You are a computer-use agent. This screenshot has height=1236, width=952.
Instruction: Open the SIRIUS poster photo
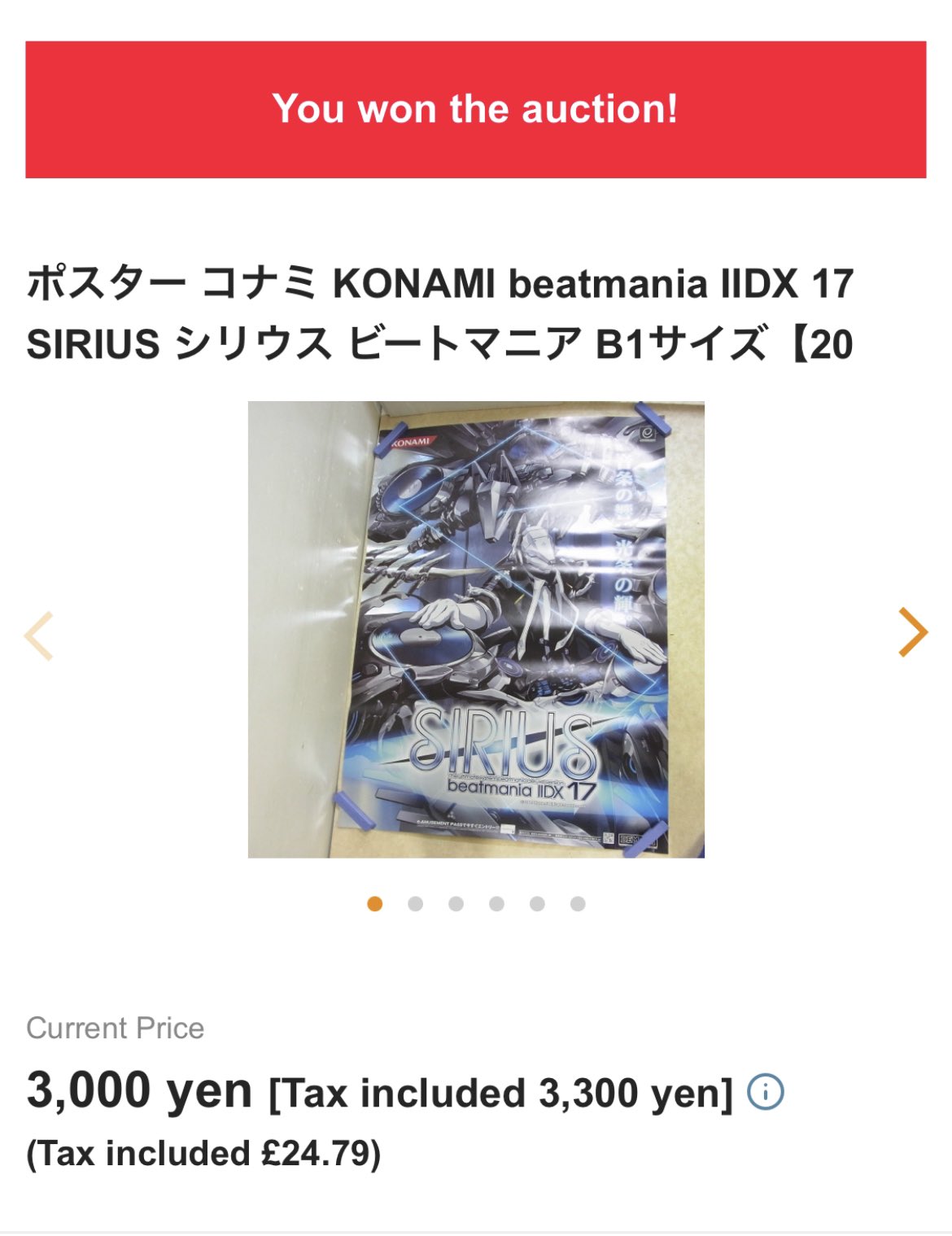point(476,629)
